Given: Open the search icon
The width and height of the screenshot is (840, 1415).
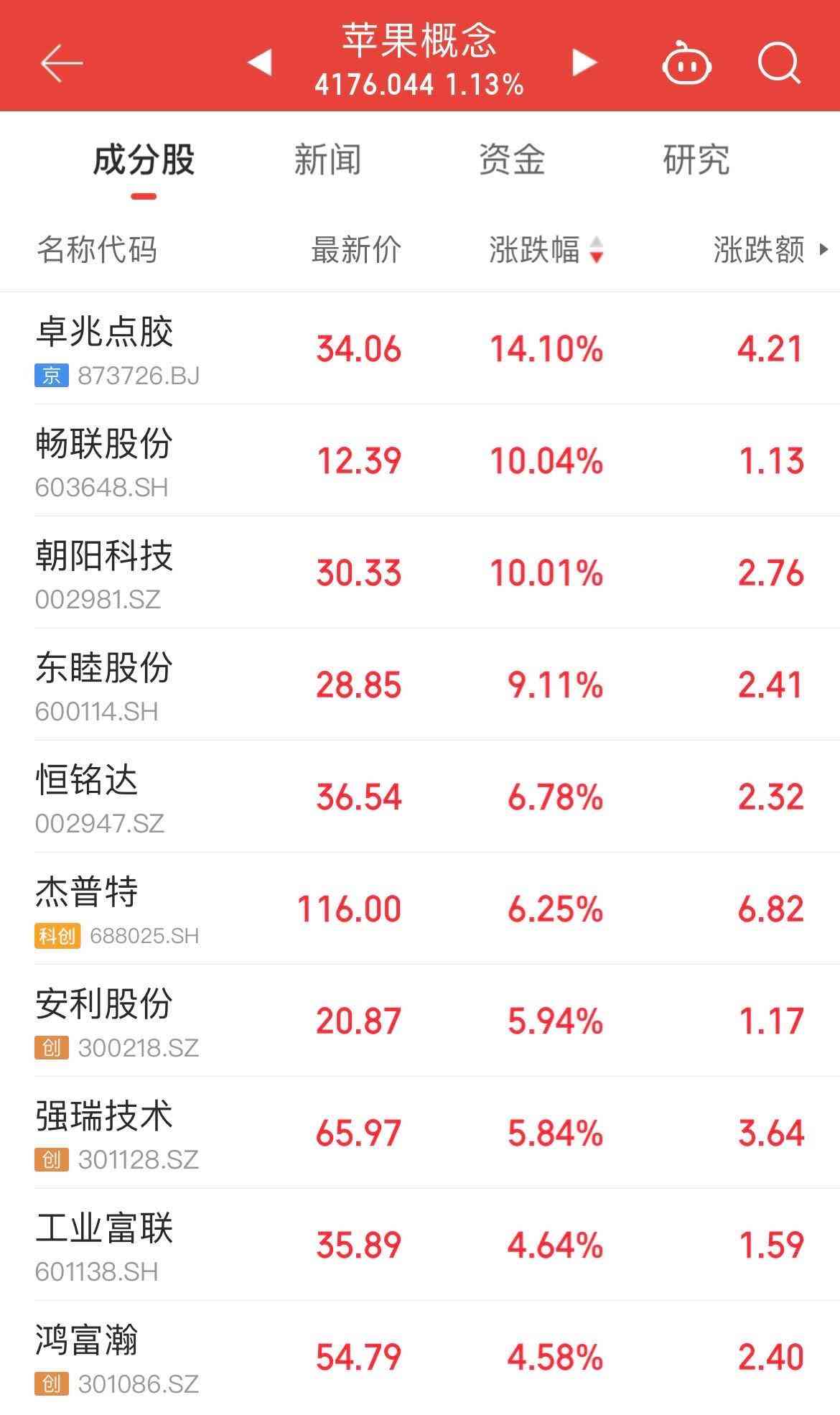Looking at the screenshot, I should [x=778, y=63].
